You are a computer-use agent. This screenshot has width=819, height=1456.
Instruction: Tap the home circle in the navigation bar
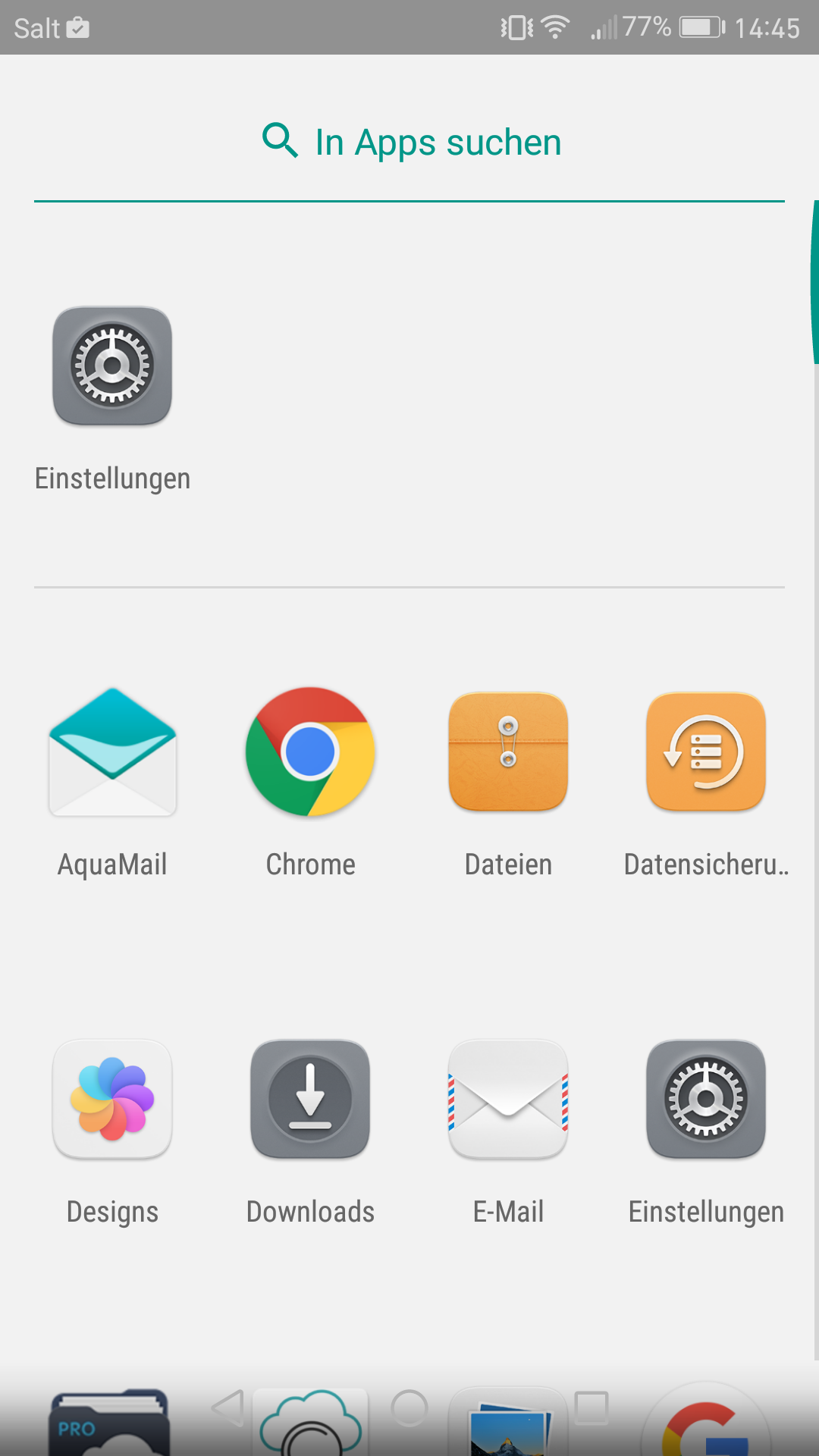(x=409, y=1408)
